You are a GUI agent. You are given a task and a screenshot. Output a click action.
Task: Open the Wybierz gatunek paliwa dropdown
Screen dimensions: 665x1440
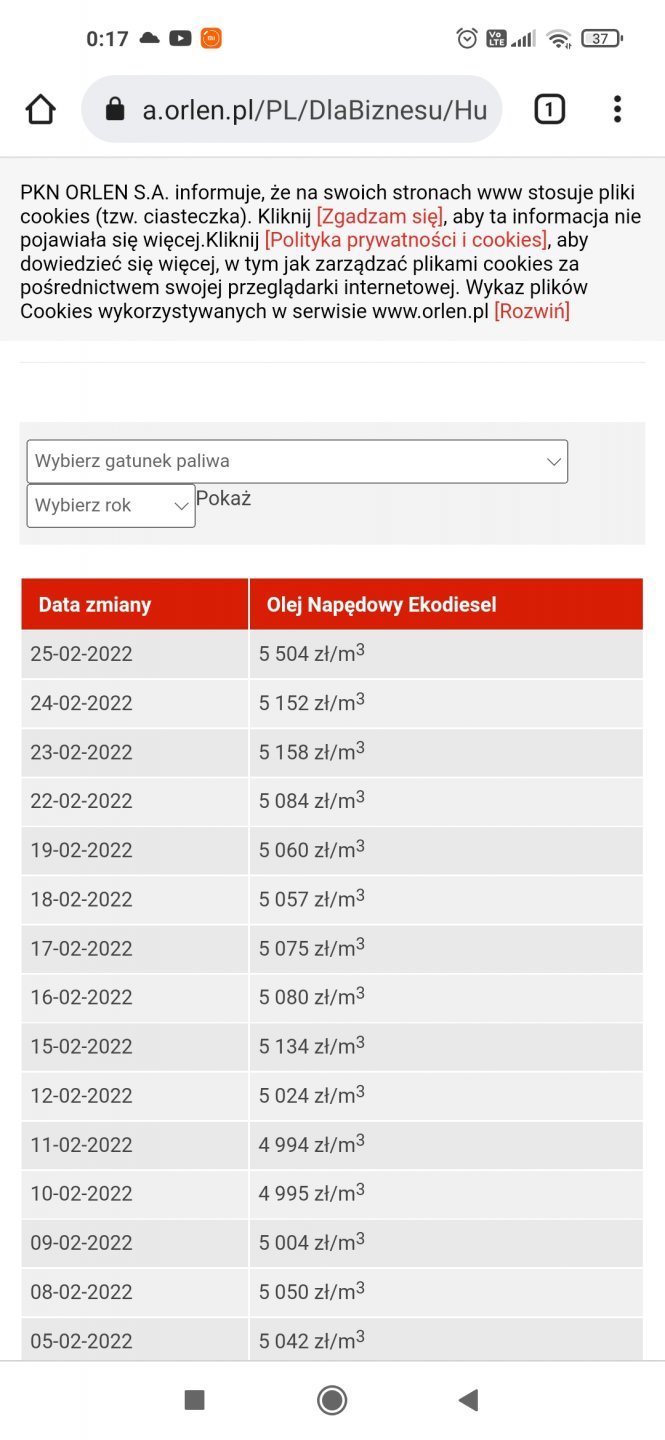(x=297, y=461)
